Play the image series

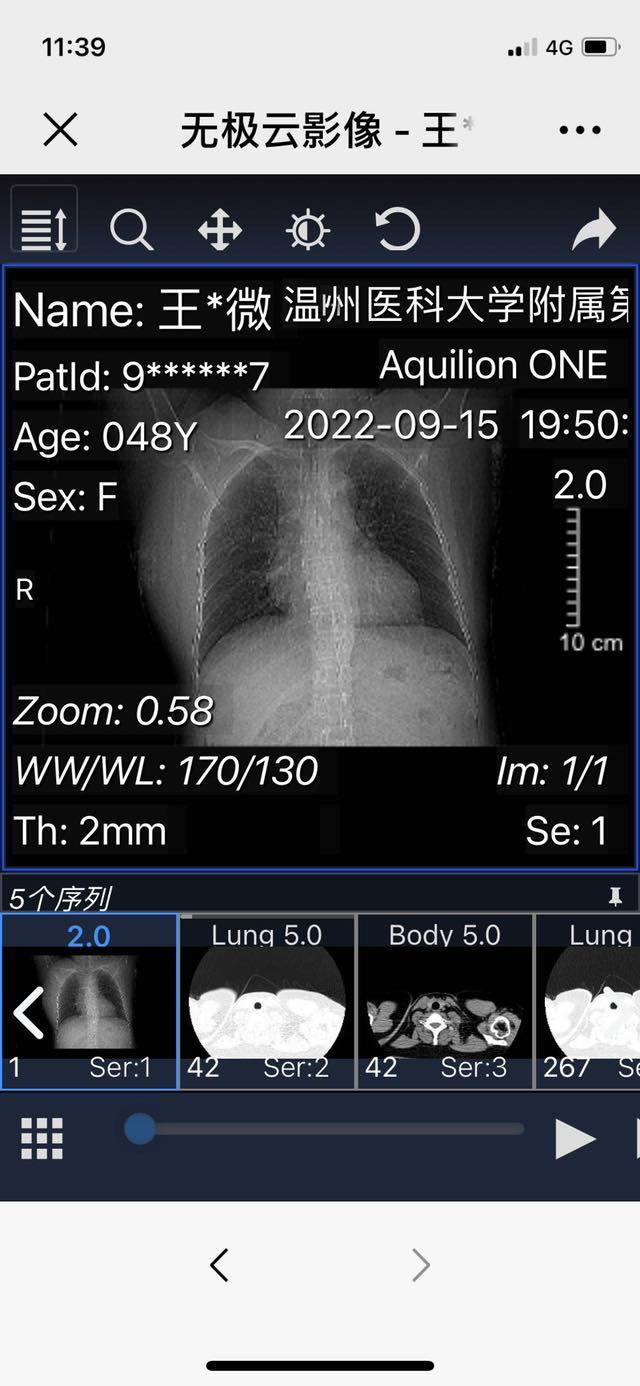(575, 1138)
